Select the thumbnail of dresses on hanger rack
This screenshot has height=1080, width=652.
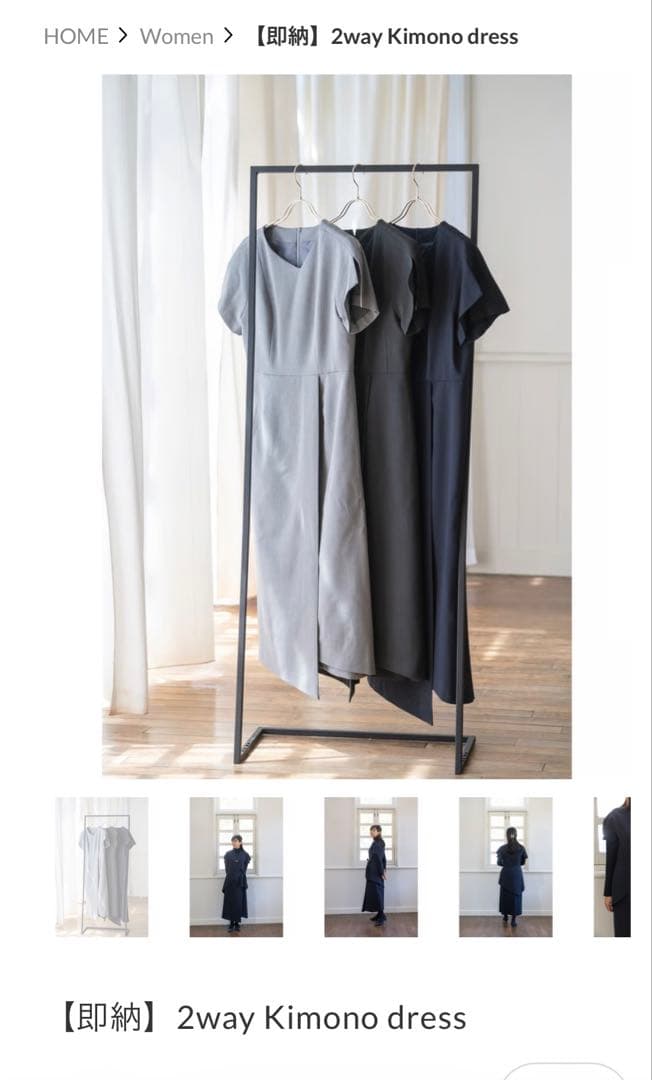click(x=101, y=866)
